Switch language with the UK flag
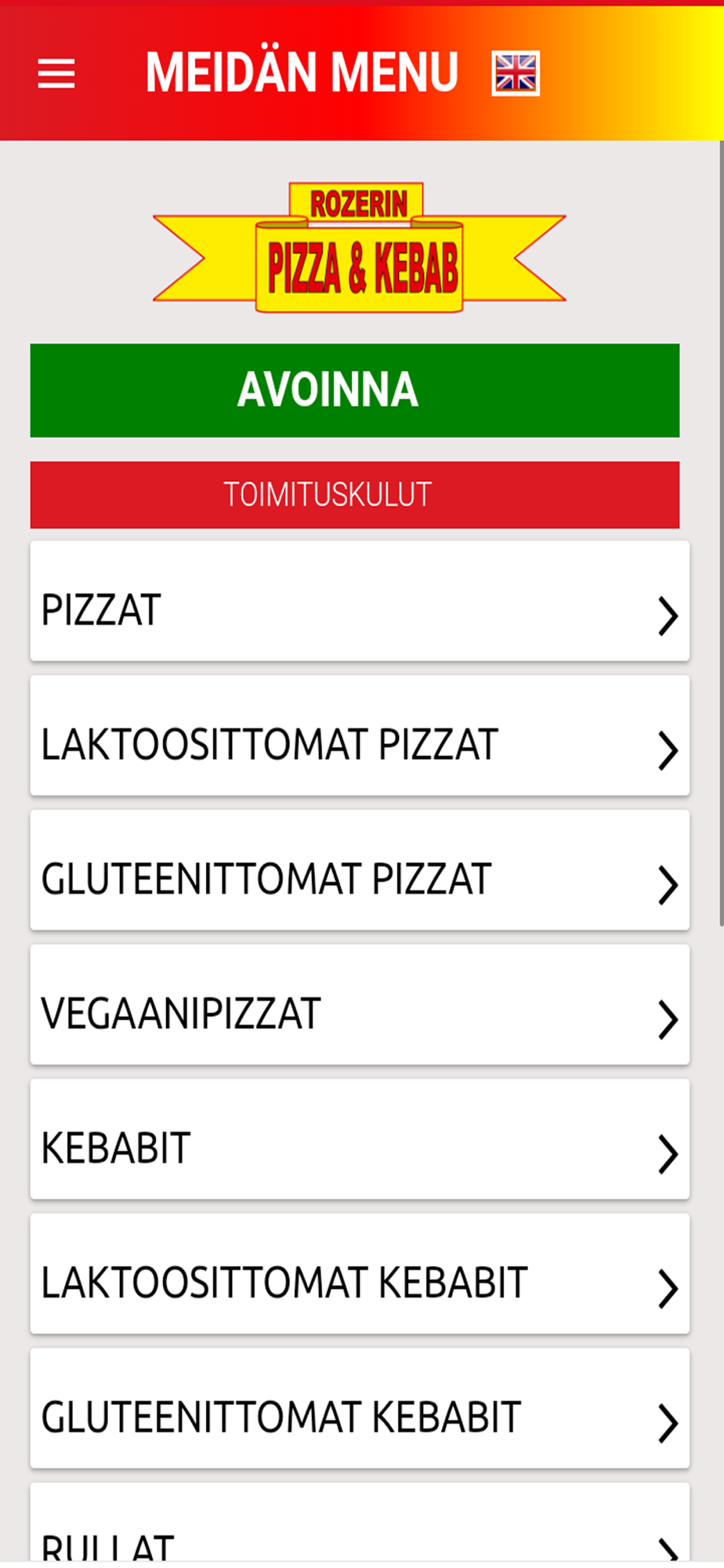This screenshot has width=724, height=1568. point(515,74)
